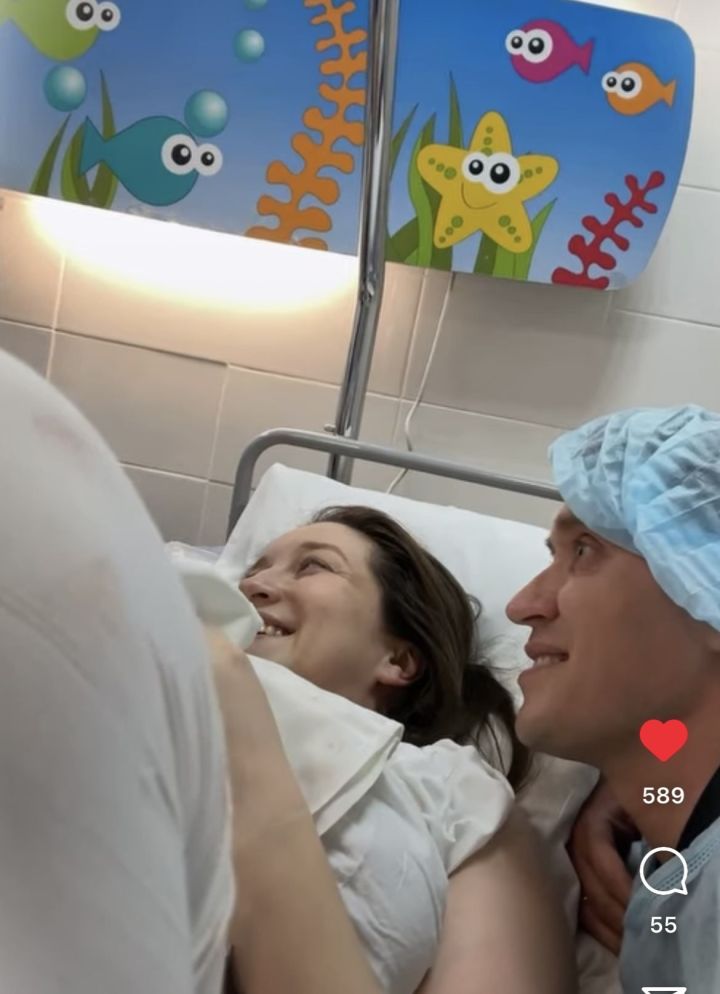Unlike the reel via the red heart
This screenshot has width=720, height=994.
[663, 741]
